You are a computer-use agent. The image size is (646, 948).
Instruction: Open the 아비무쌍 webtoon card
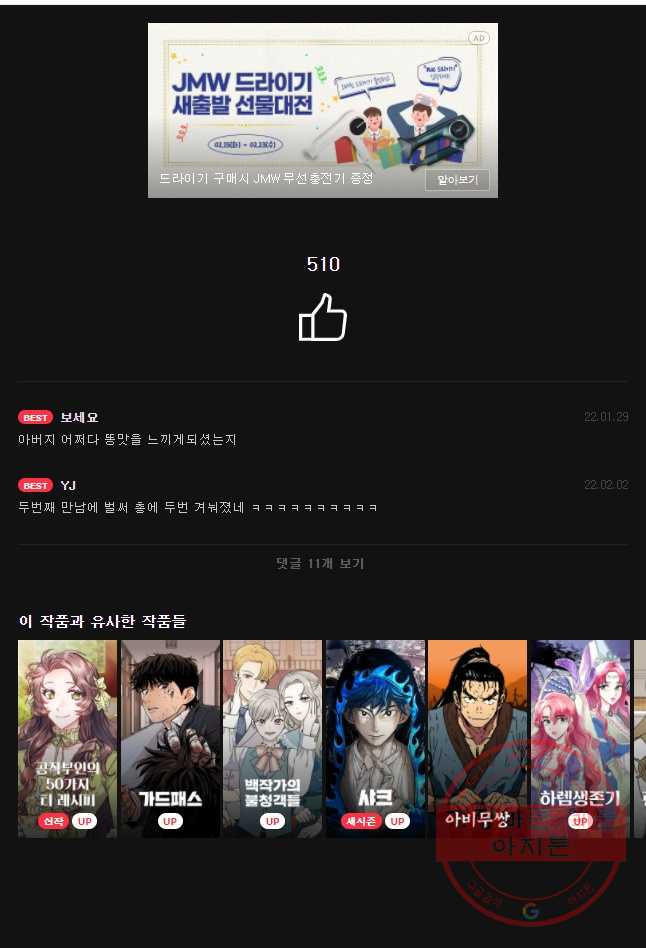(477, 738)
